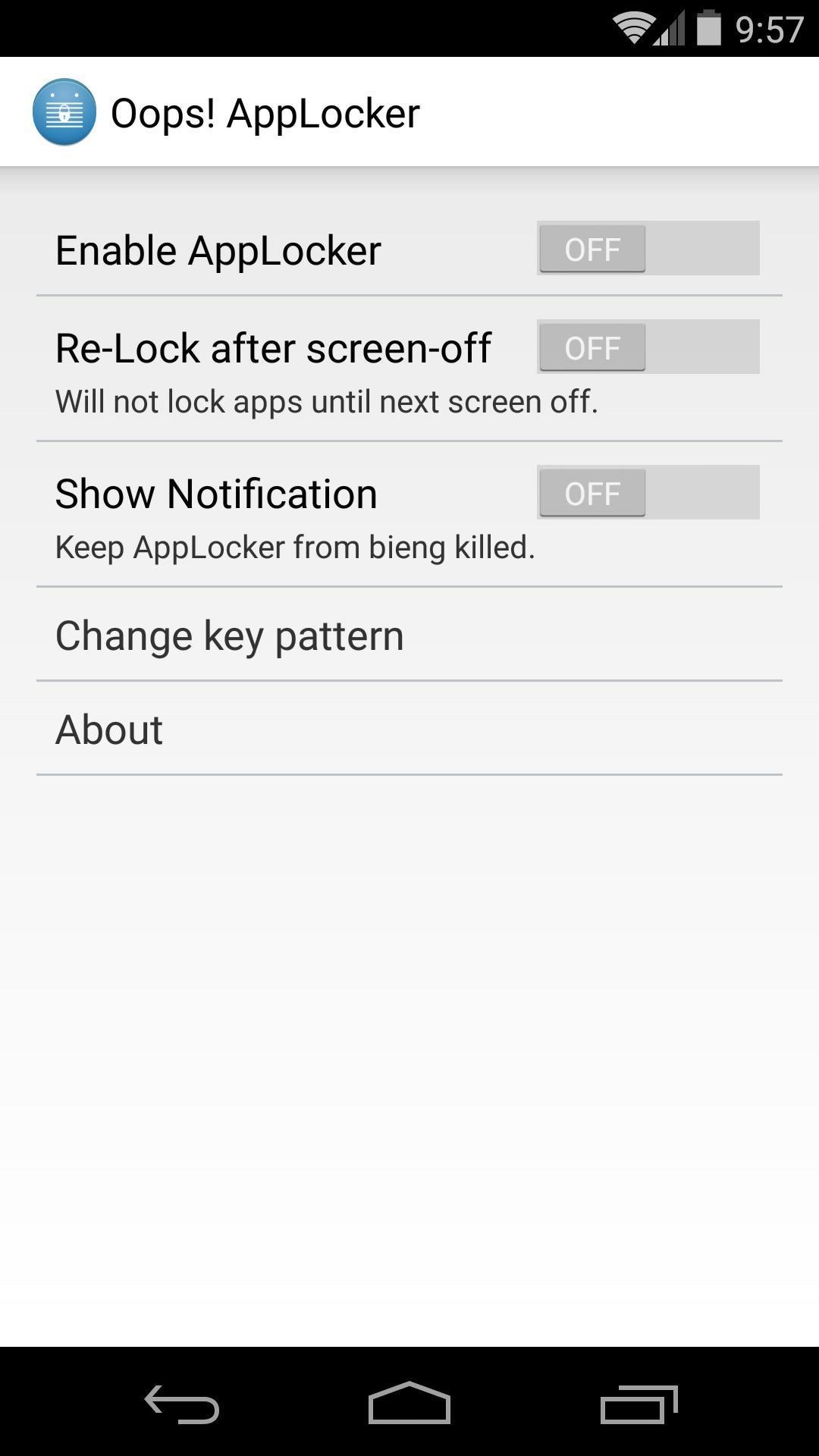The height and width of the screenshot is (1456, 819).
Task: Tap the system back button
Action: click(182, 1404)
